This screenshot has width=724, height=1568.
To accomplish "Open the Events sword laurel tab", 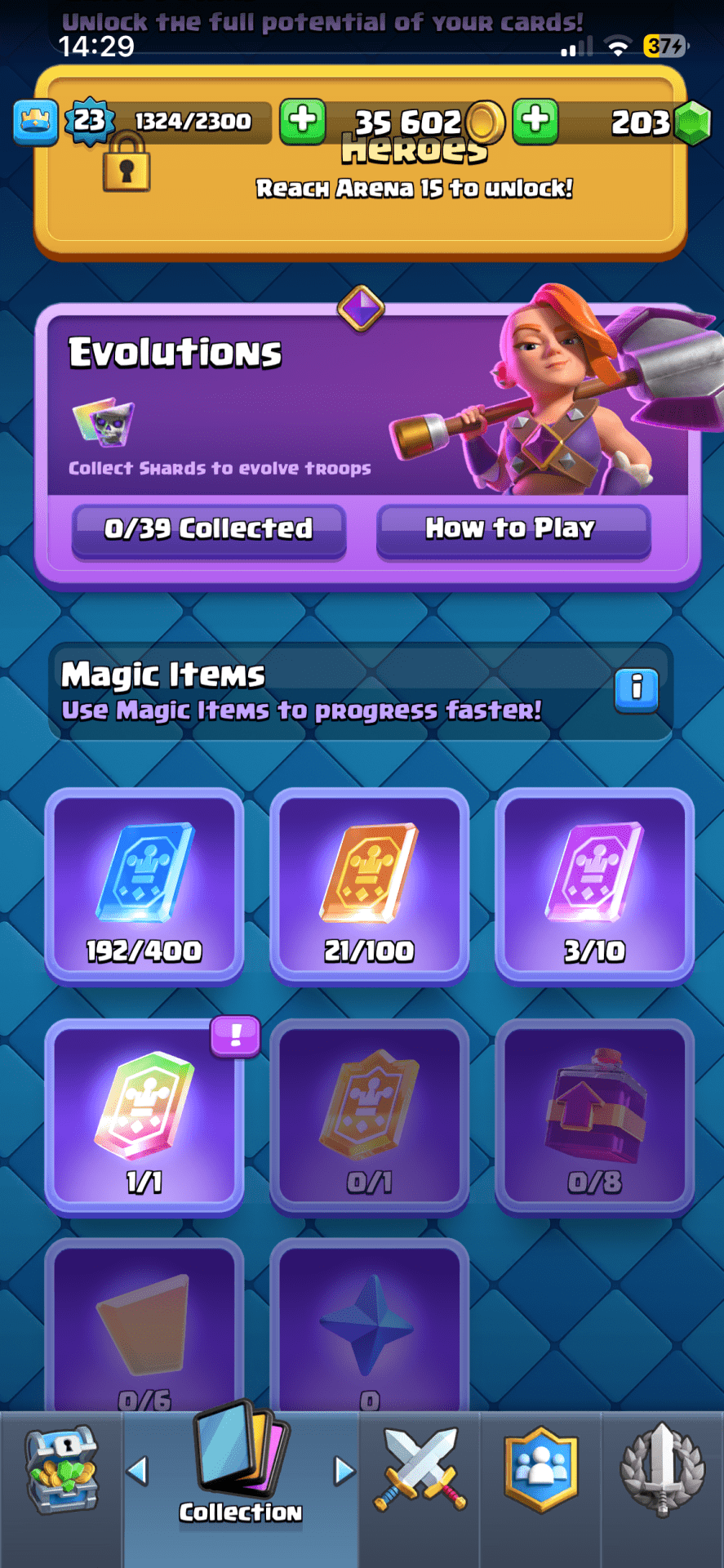I will 662,1470.
